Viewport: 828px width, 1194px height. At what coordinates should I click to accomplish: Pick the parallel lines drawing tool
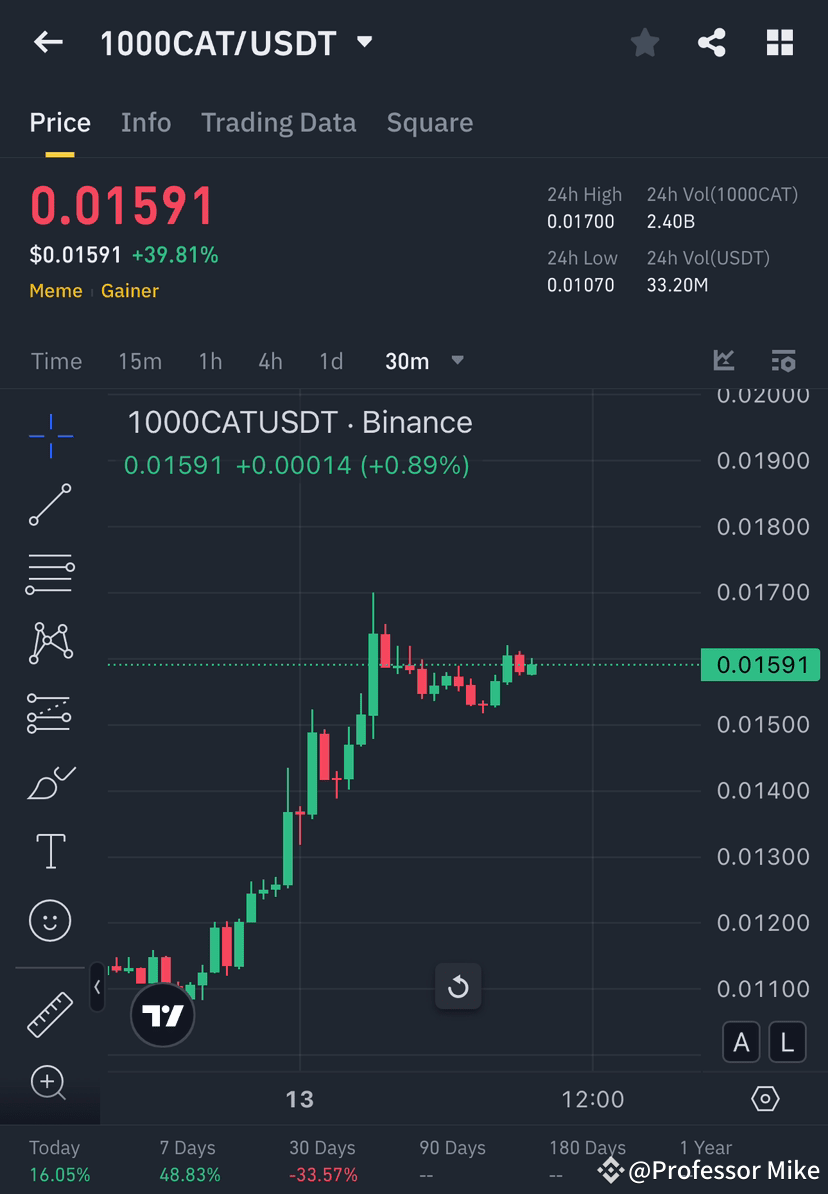50,574
